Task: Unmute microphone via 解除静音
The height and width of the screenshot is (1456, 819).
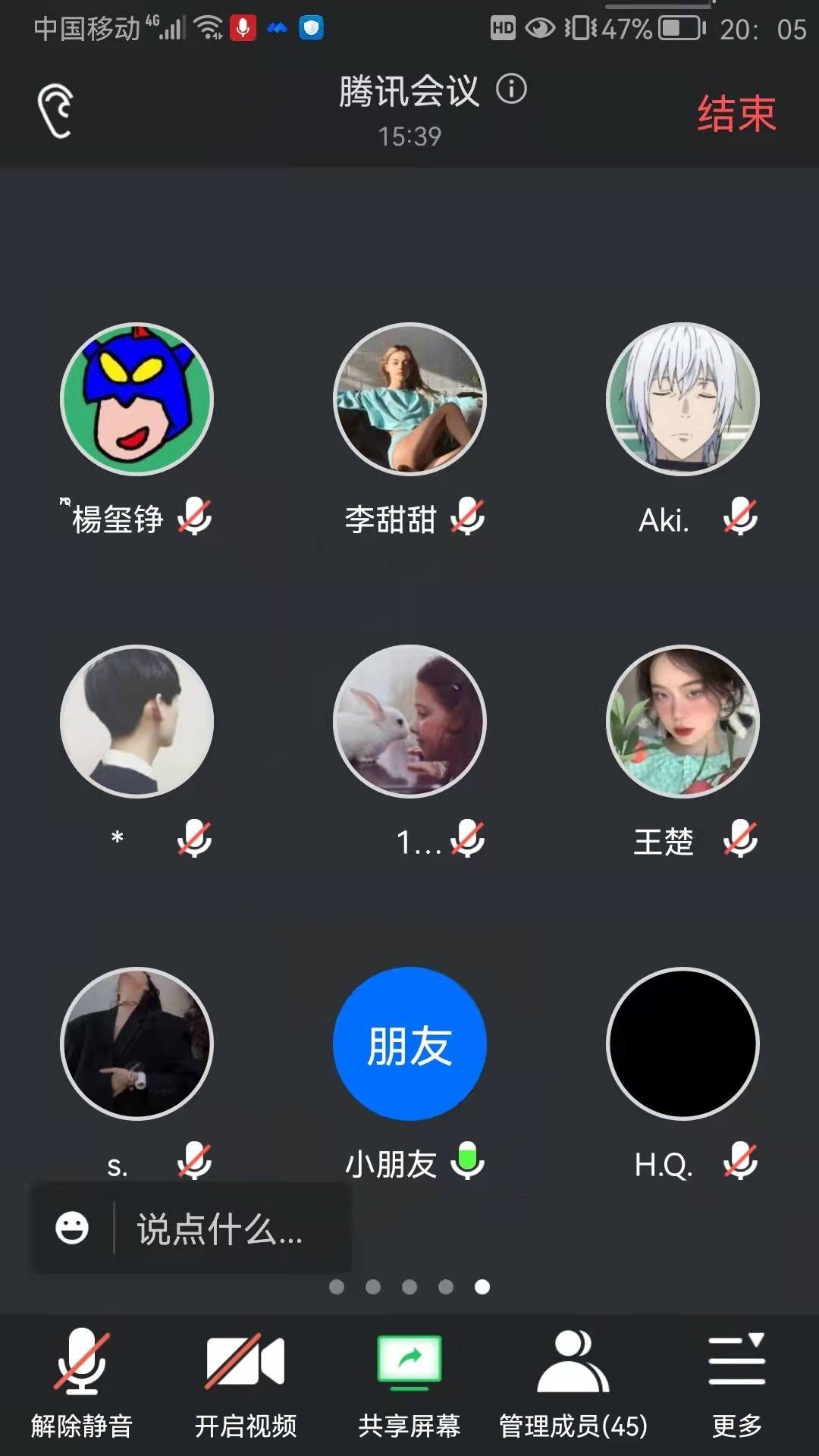Action: click(x=82, y=1382)
